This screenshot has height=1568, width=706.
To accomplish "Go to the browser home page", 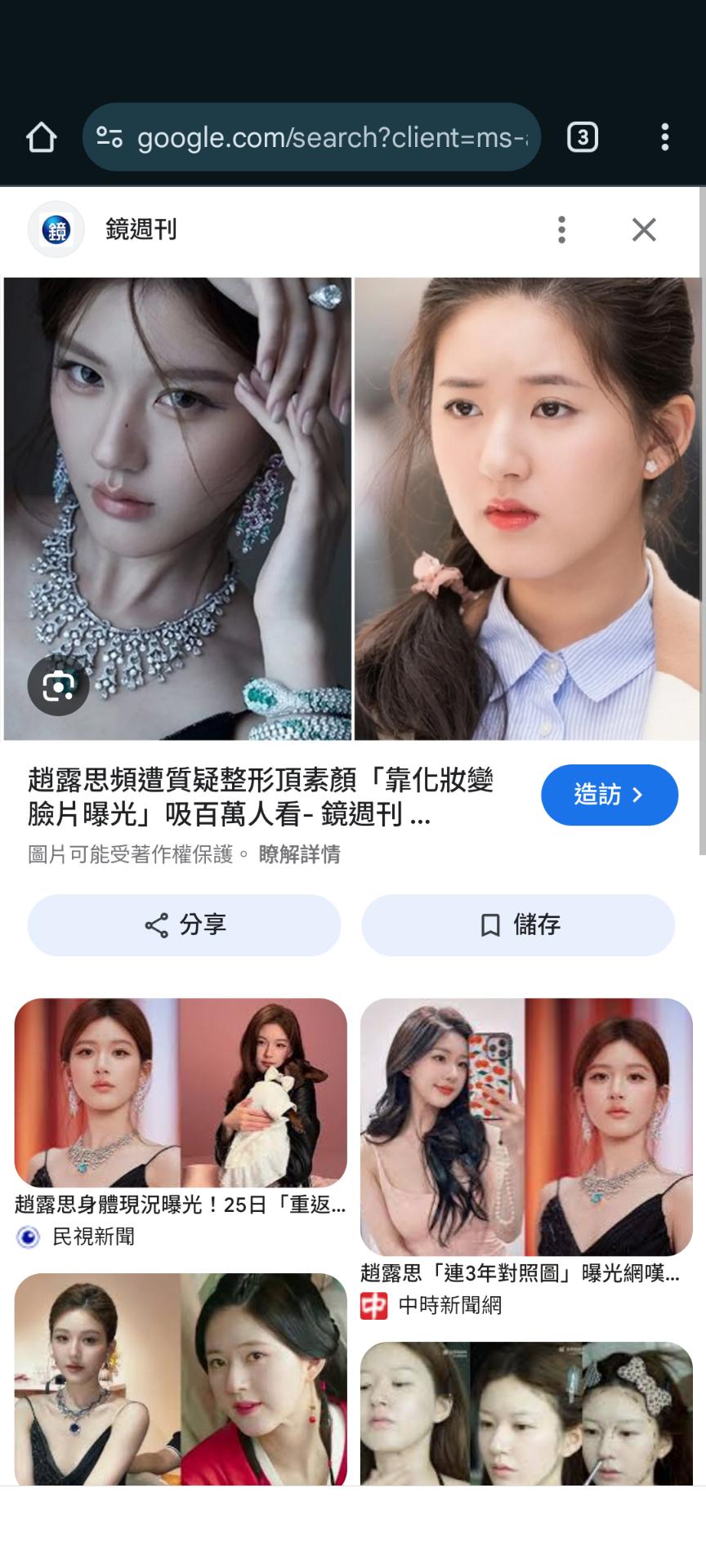I will point(42,137).
